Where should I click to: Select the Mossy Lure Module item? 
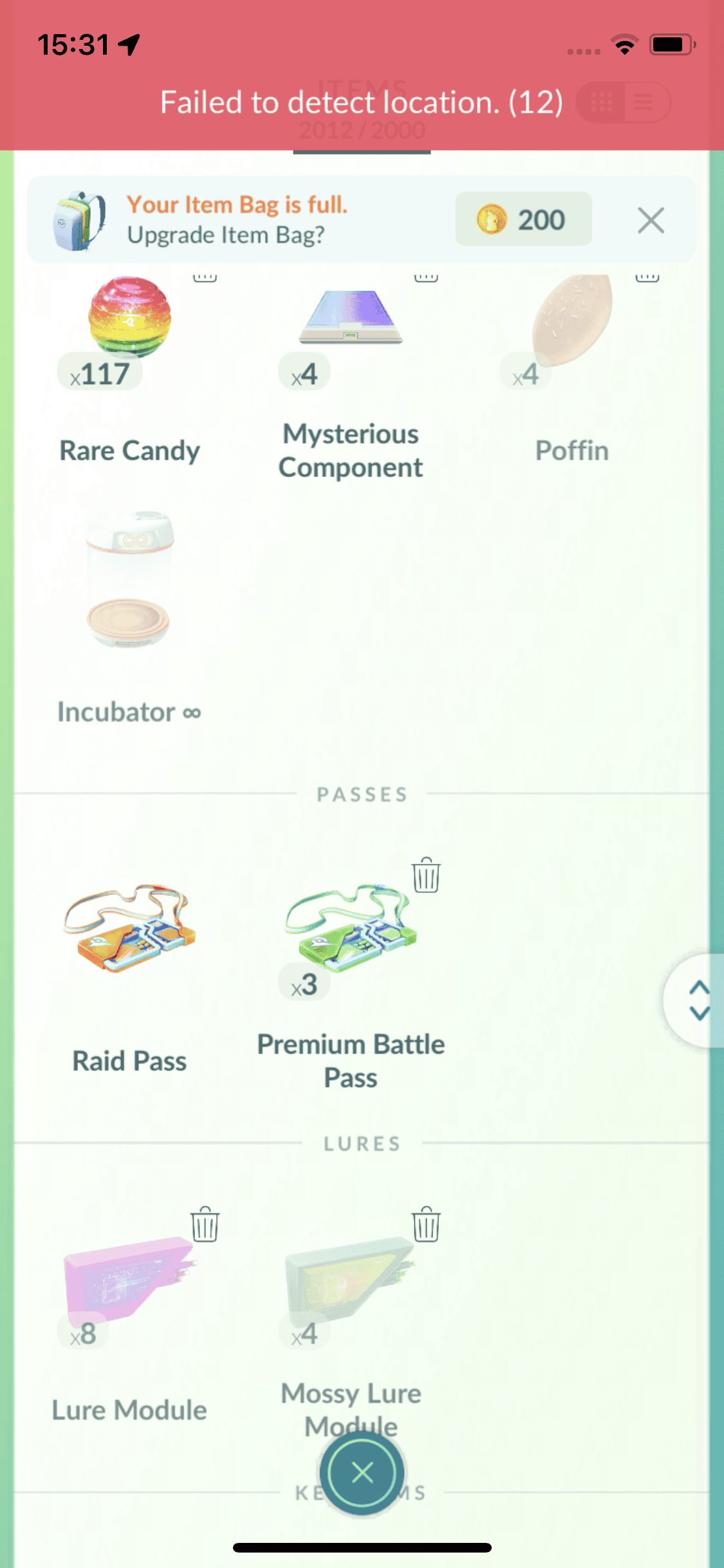[351, 1278]
